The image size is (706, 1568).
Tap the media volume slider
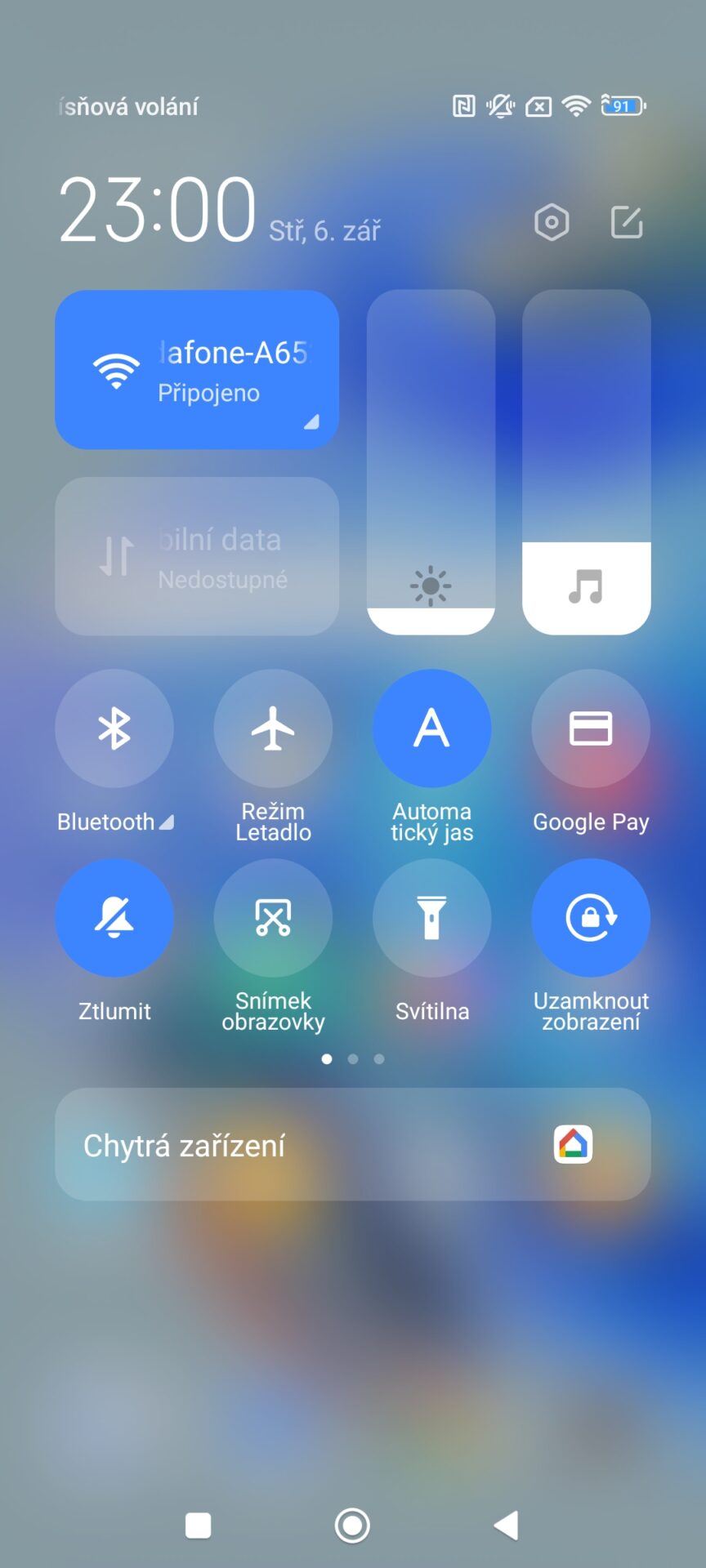(x=586, y=461)
